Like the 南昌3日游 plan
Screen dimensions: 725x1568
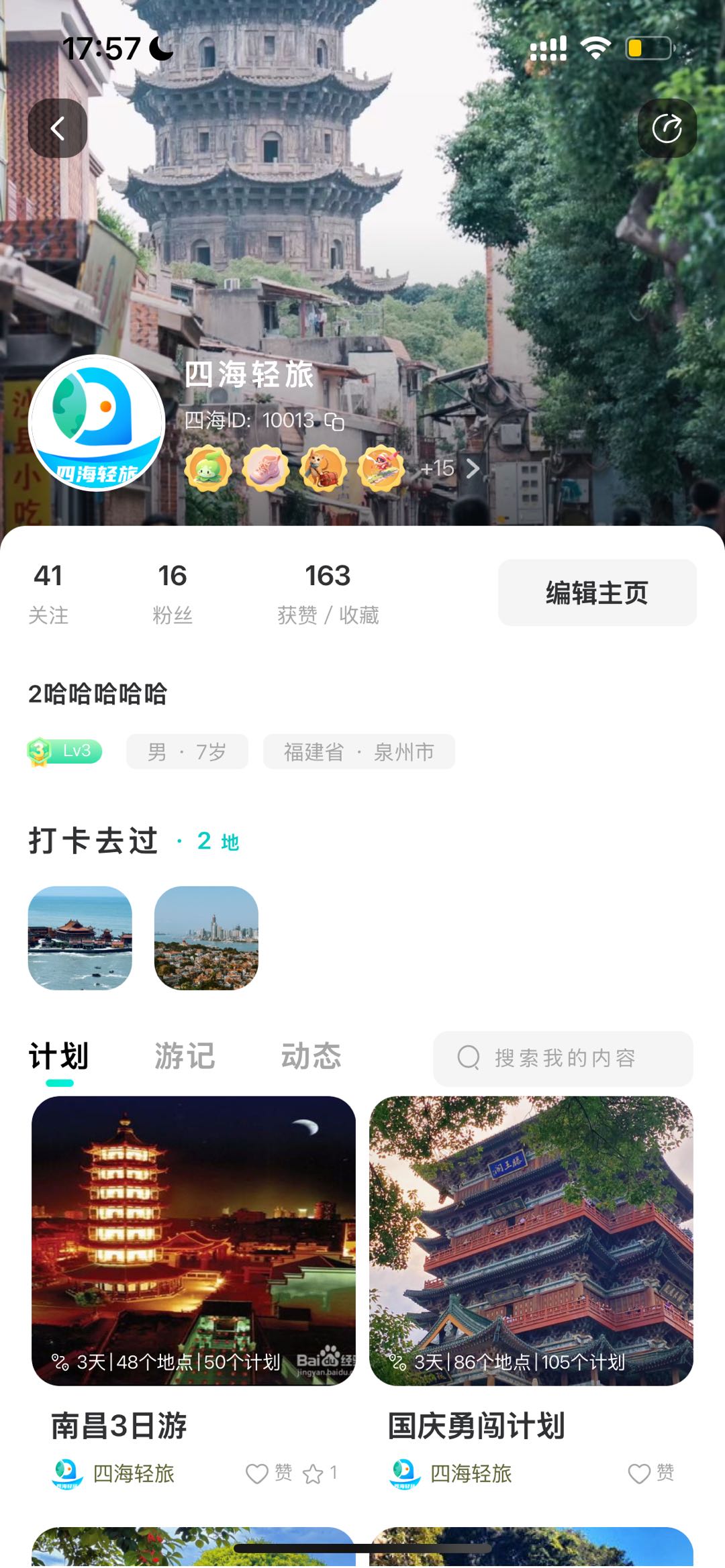click(x=257, y=1473)
